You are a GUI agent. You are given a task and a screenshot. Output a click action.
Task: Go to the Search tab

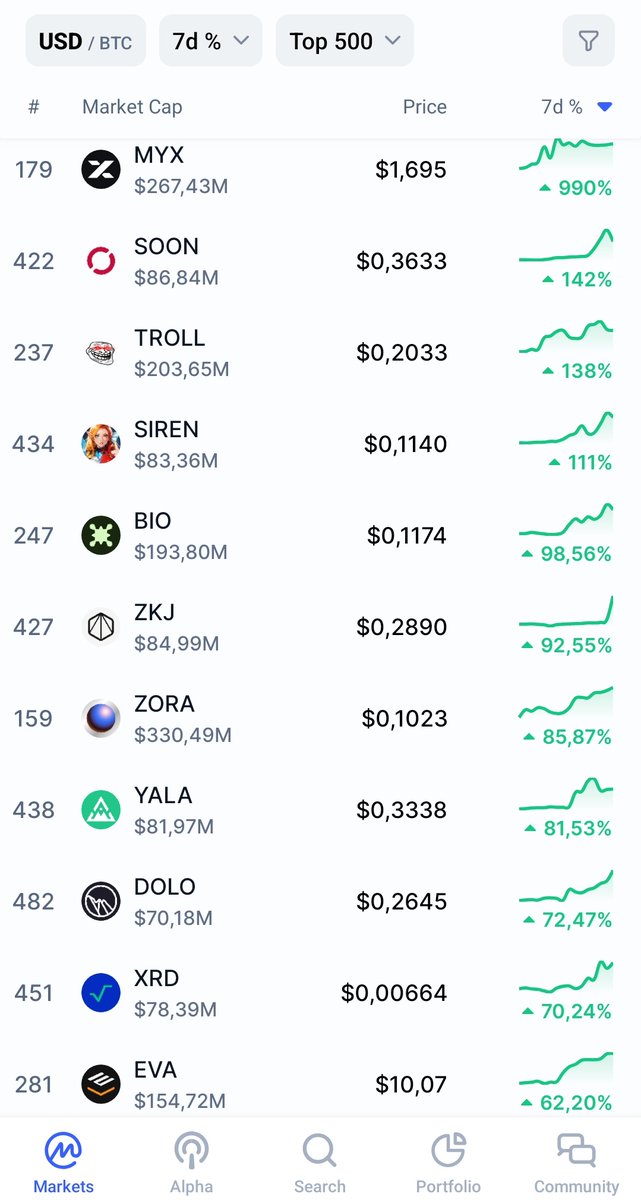[x=320, y=1162]
